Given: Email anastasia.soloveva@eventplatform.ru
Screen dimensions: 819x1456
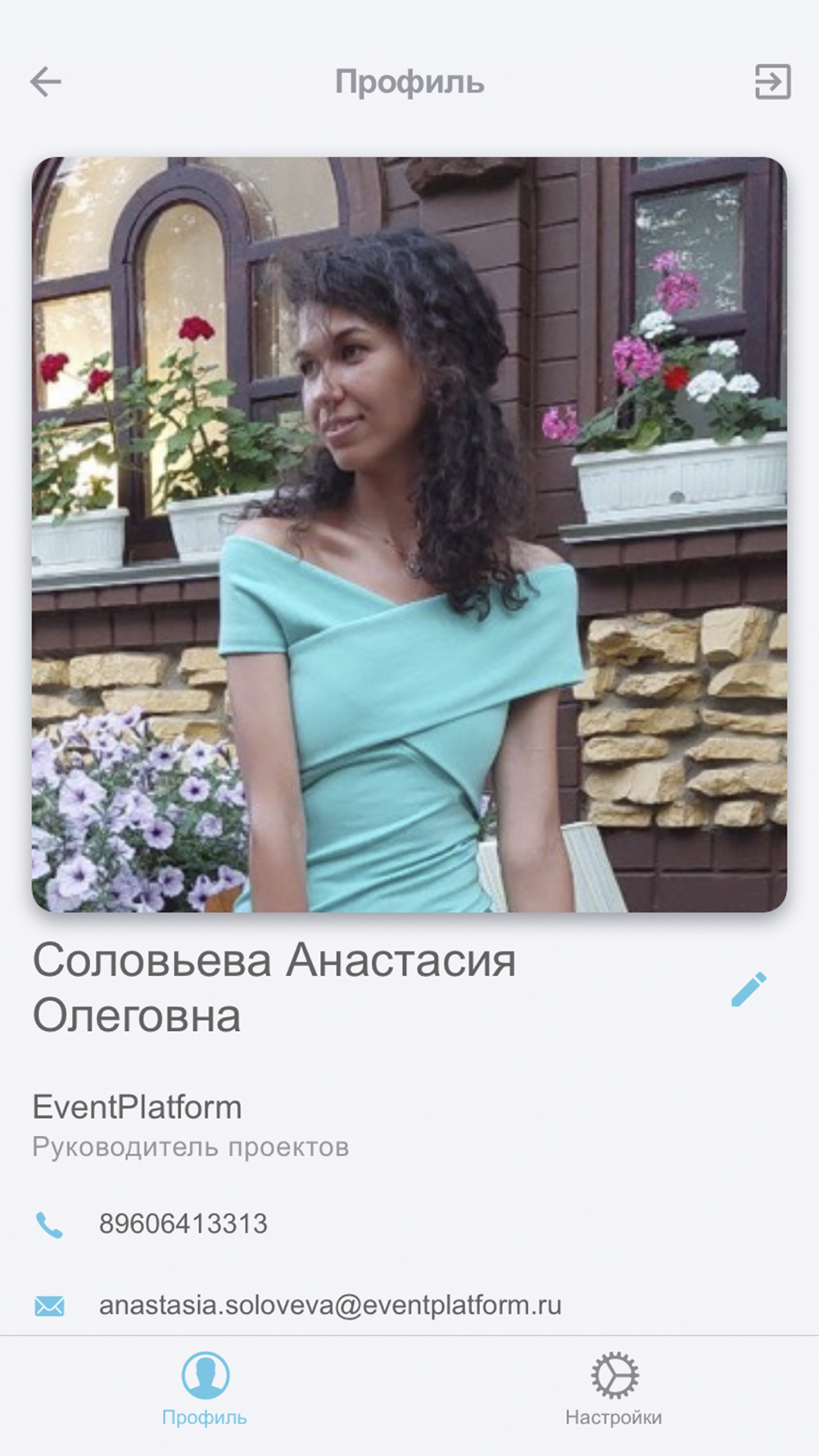Looking at the screenshot, I should point(329,1305).
